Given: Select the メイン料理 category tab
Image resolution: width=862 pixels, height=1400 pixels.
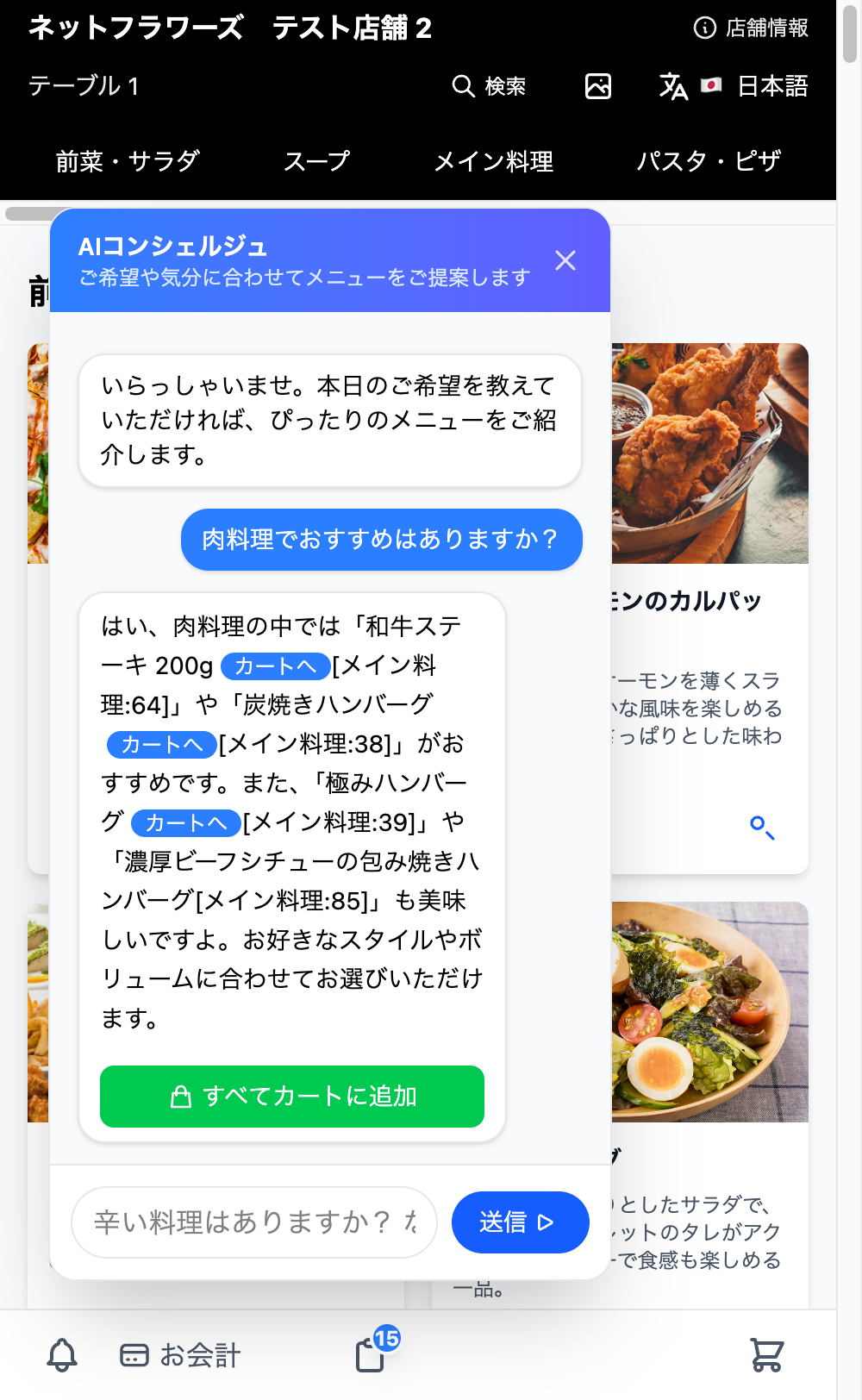Looking at the screenshot, I should tap(495, 162).
